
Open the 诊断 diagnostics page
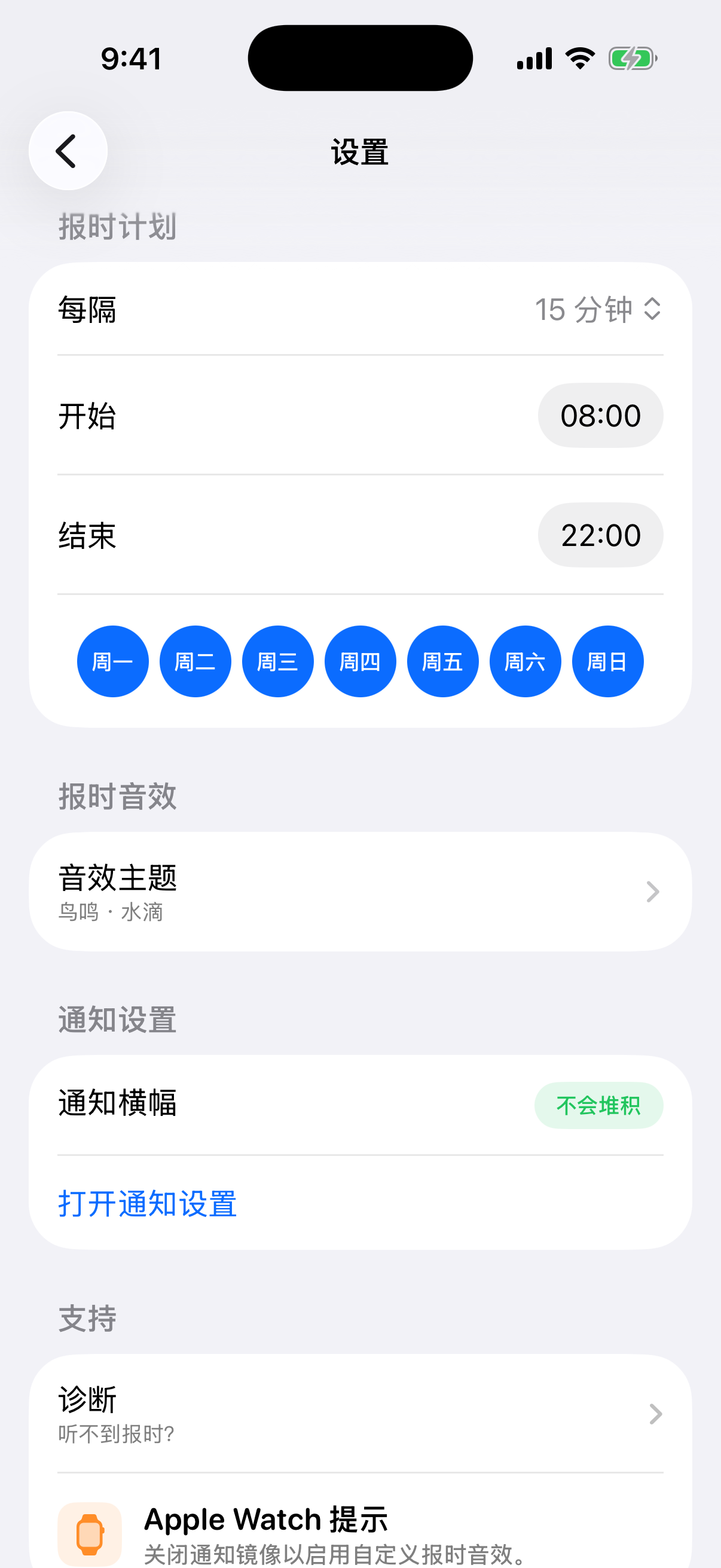click(x=360, y=1413)
